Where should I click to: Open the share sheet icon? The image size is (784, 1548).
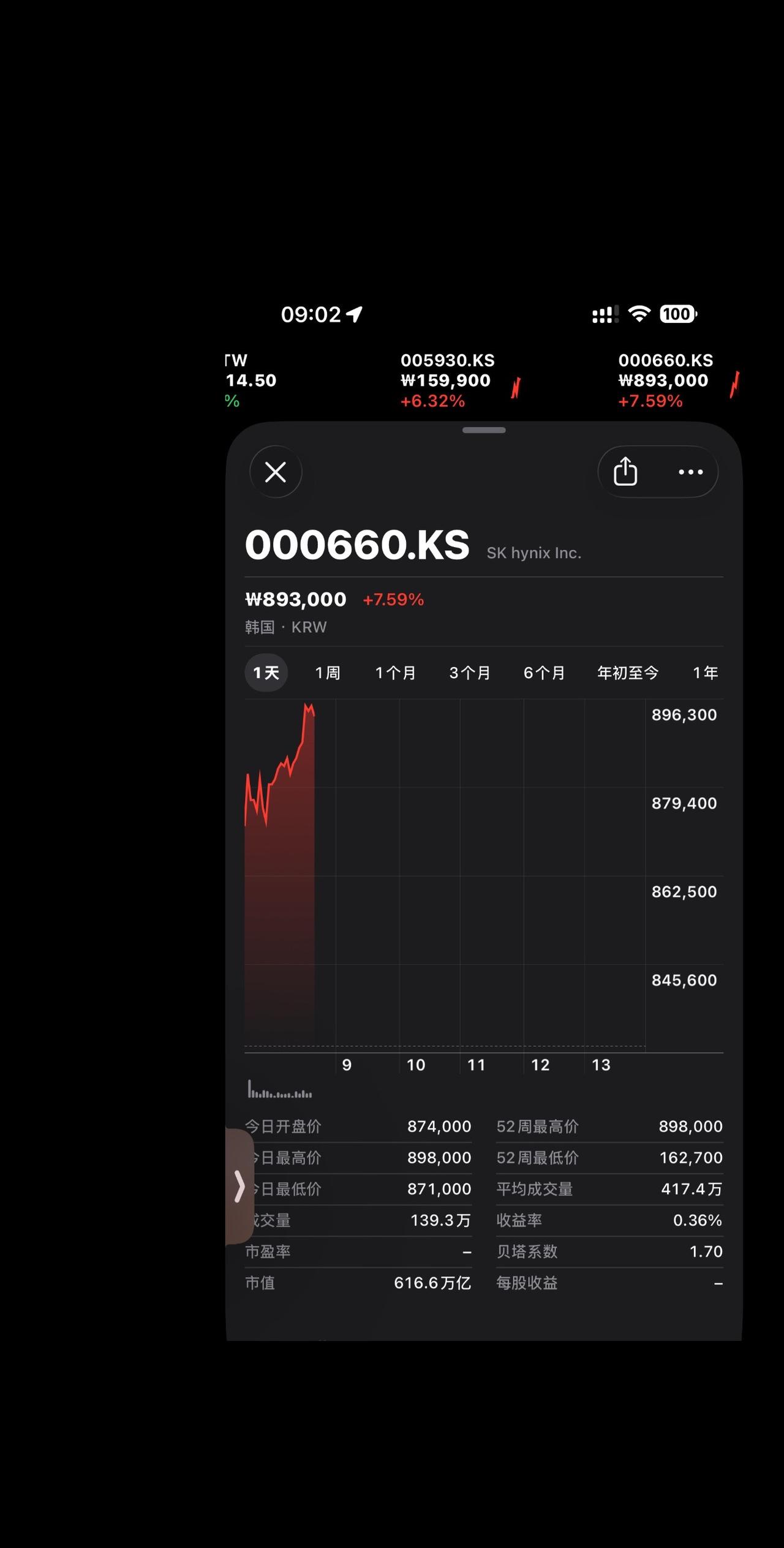[625, 472]
